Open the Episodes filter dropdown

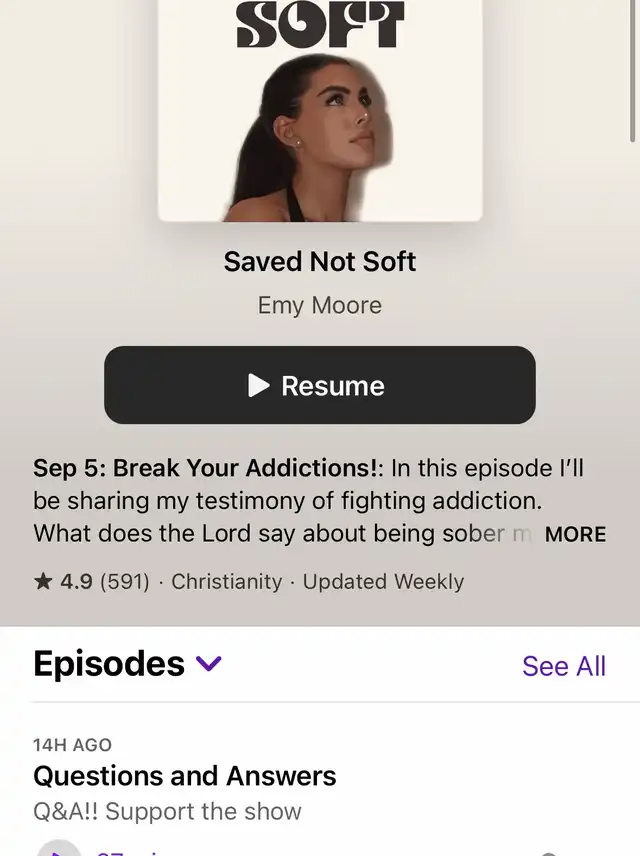[x=208, y=664]
